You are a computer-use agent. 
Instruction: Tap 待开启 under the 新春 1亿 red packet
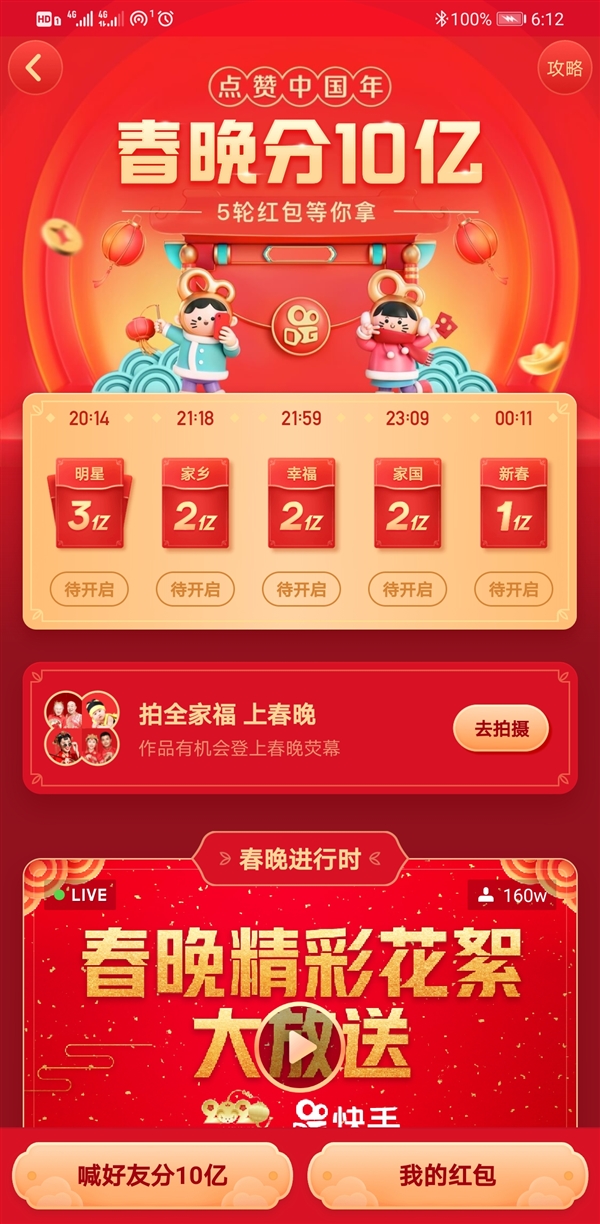[x=513, y=589]
